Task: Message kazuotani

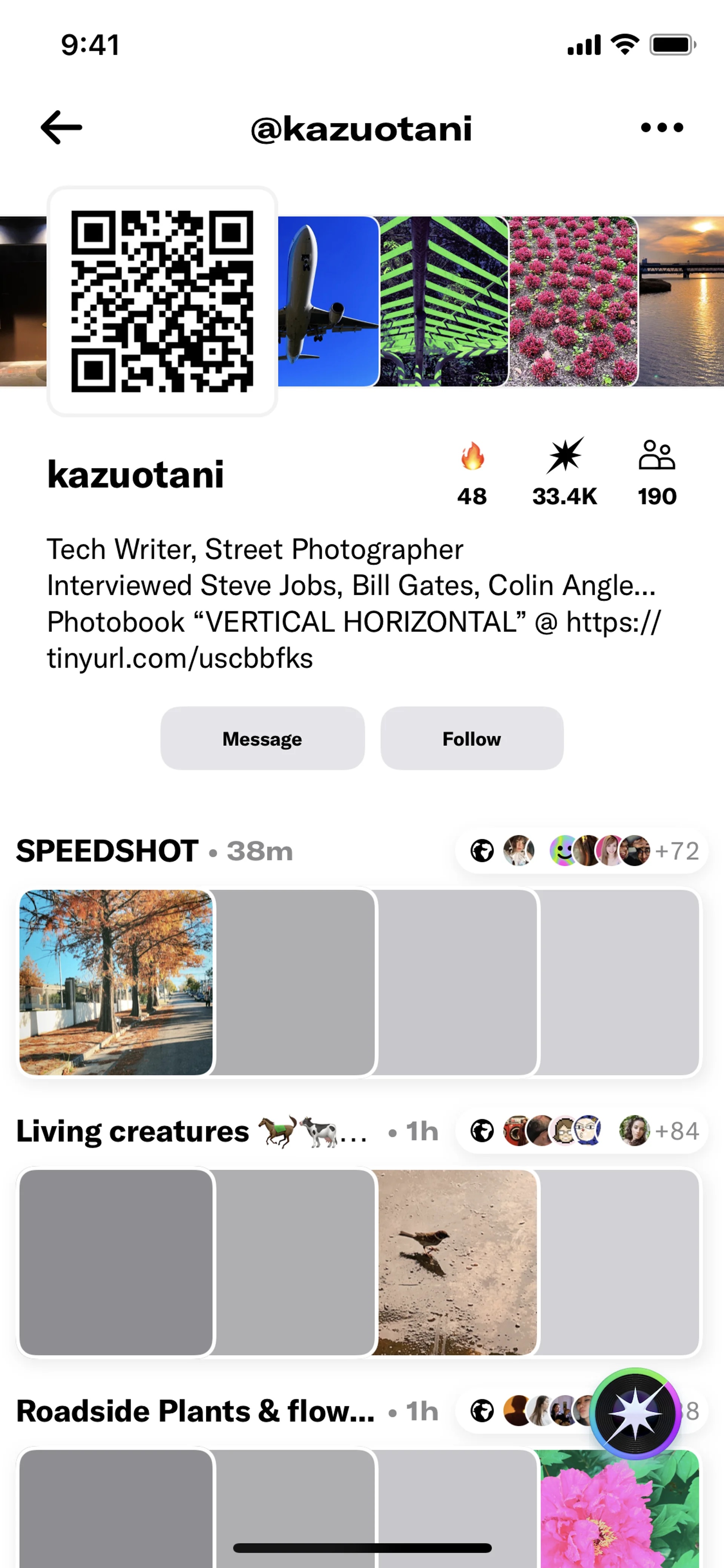Action: tap(262, 738)
